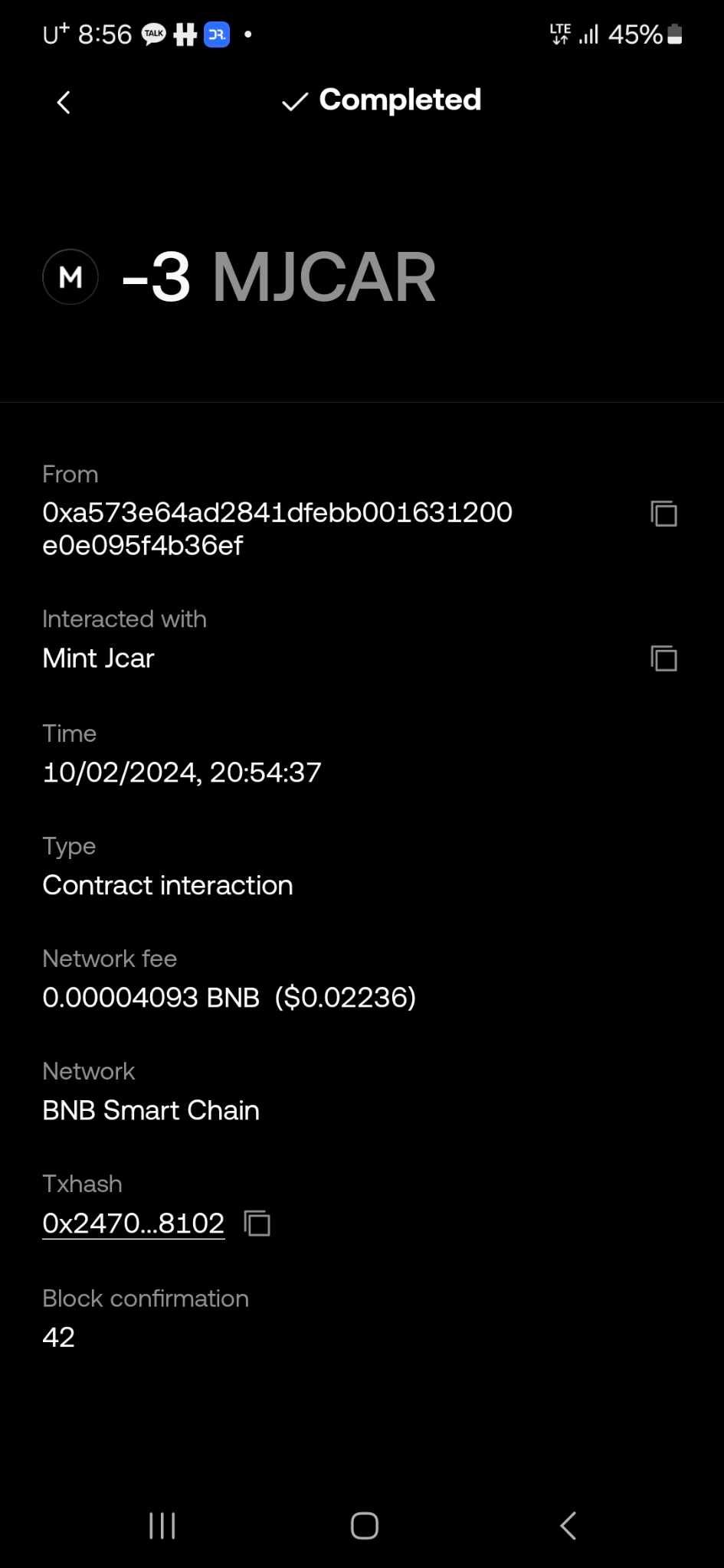Viewport: 724px width, 1568px height.
Task: Copy the transaction hash
Action: pyautogui.click(x=257, y=1223)
